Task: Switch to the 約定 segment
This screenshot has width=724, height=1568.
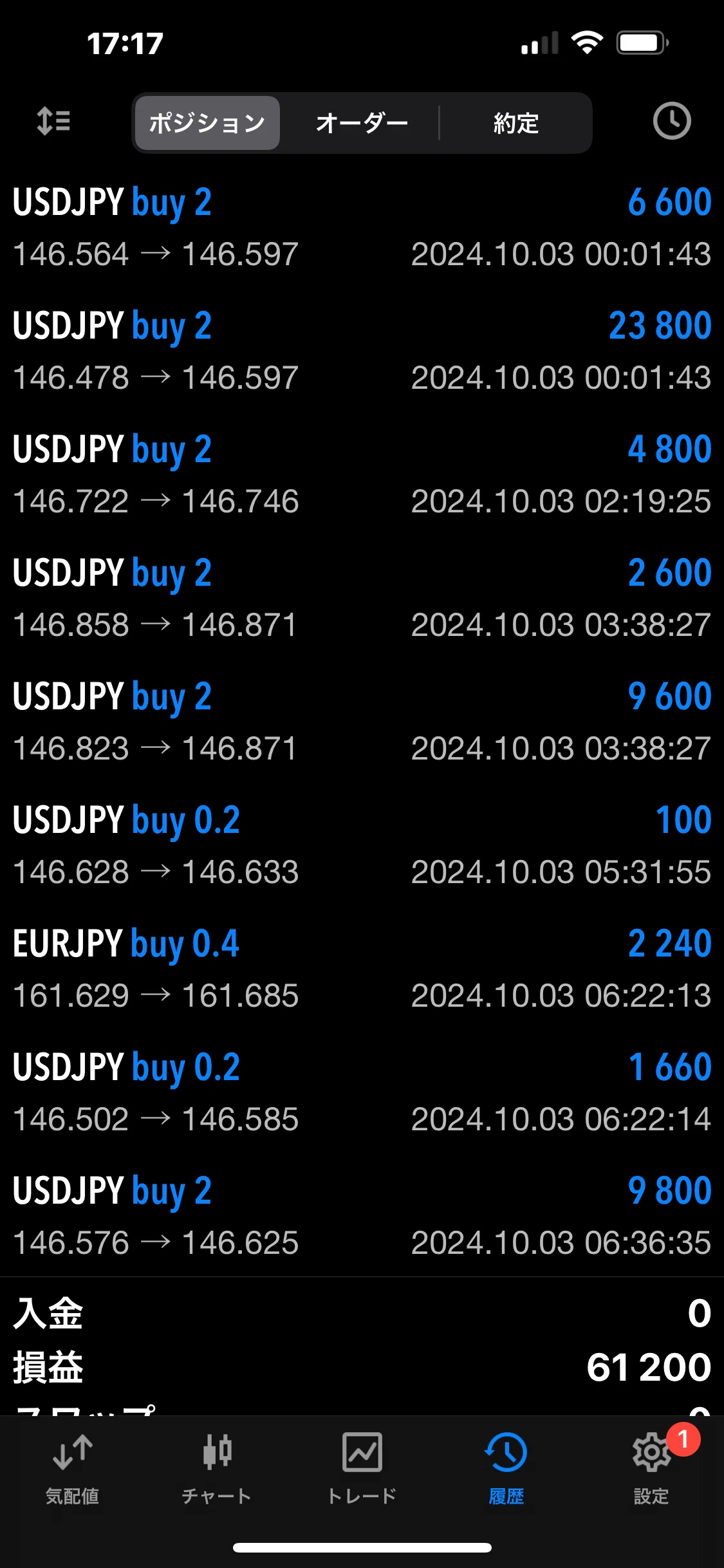Action: click(516, 123)
